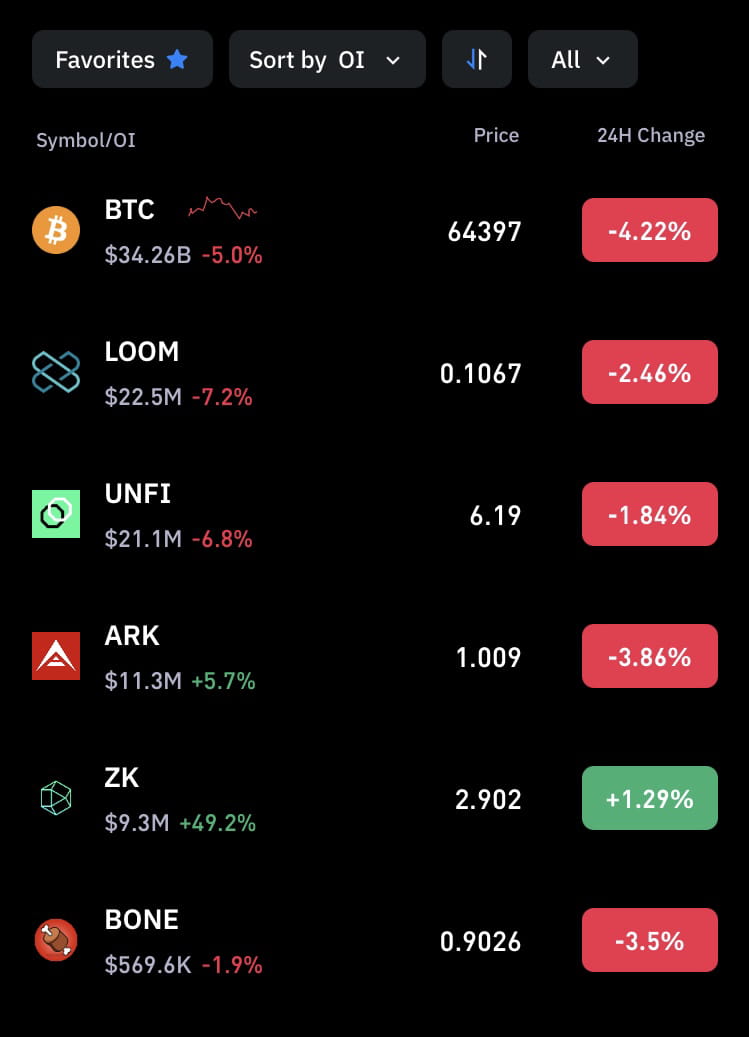Click the ascending/descending sort arrows icon
Screen dimensions: 749x1037
477,59
